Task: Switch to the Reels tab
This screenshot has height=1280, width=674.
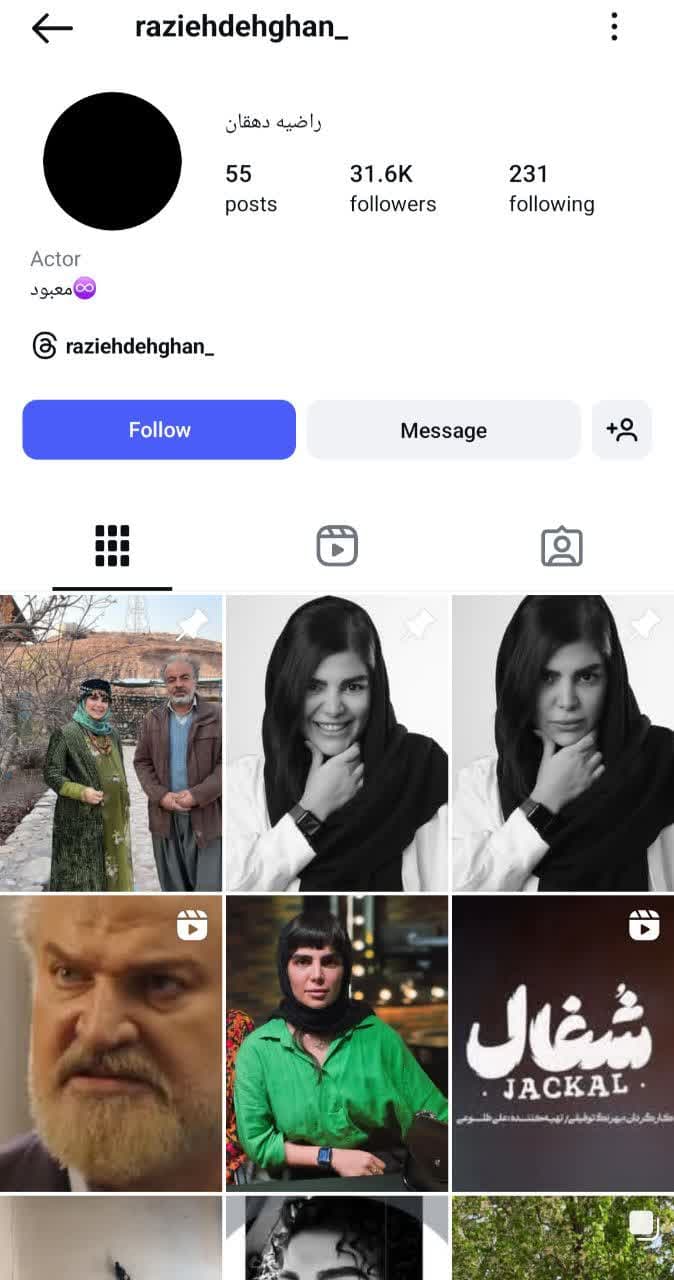Action: pyautogui.click(x=337, y=546)
